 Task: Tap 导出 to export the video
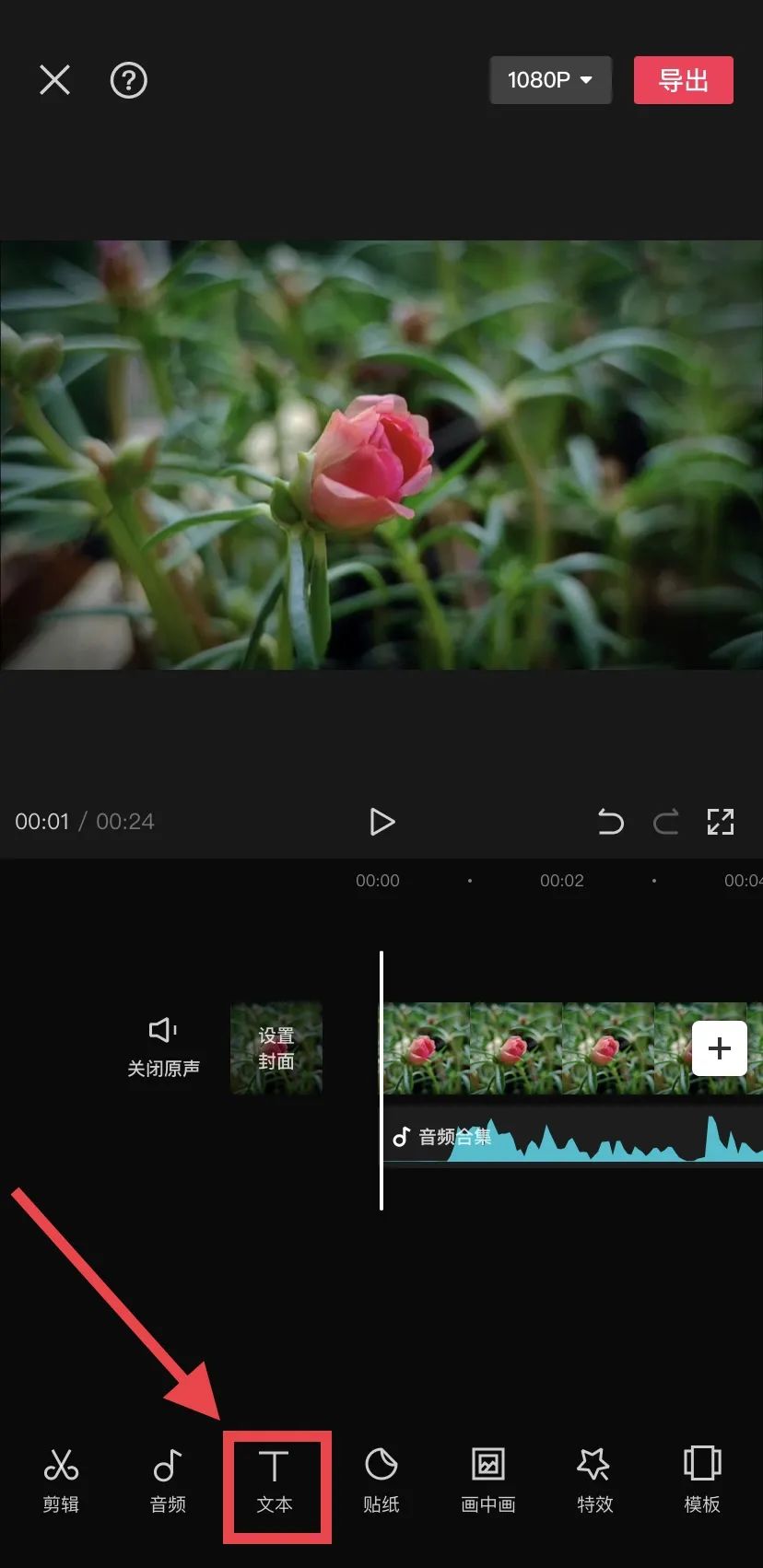point(683,80)
